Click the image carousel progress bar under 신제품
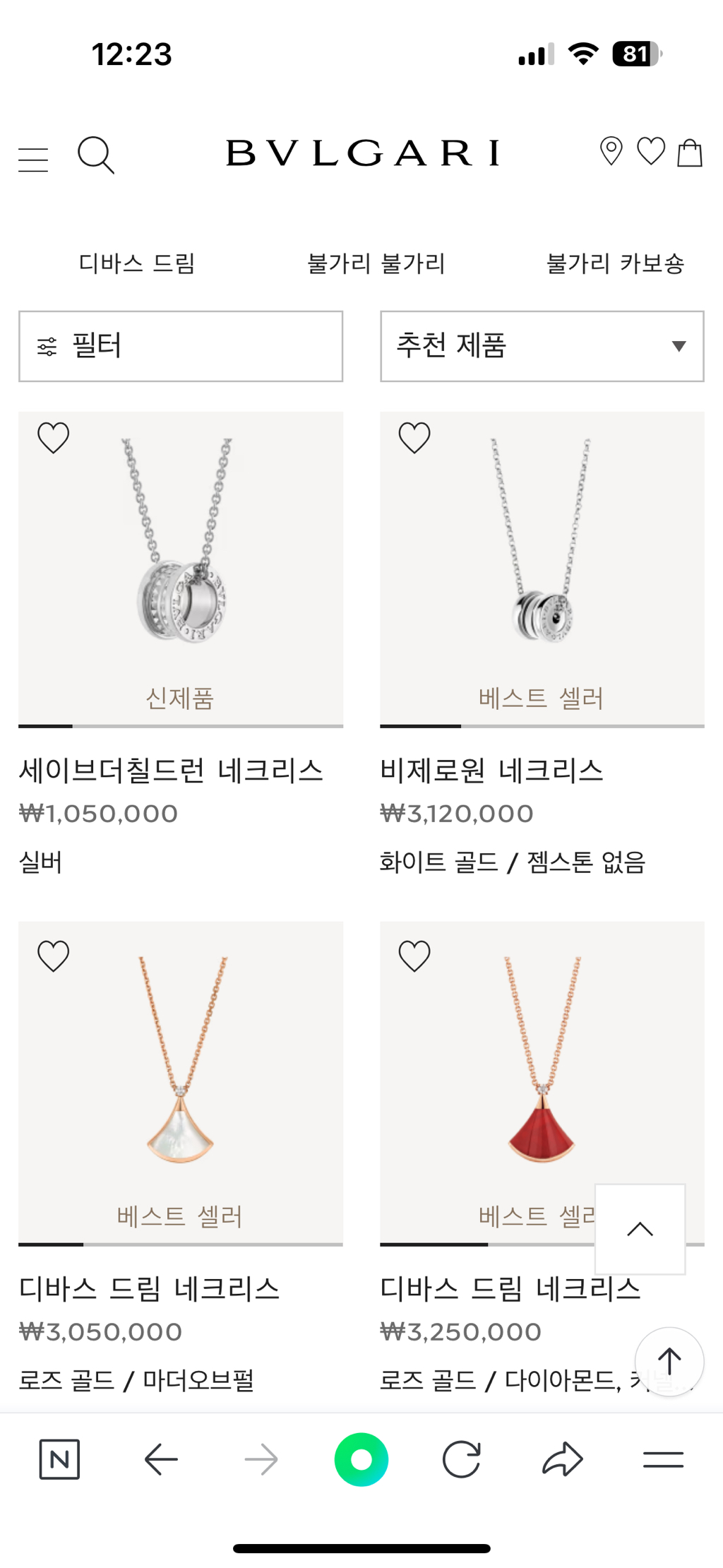 click(x=181, y=726)
